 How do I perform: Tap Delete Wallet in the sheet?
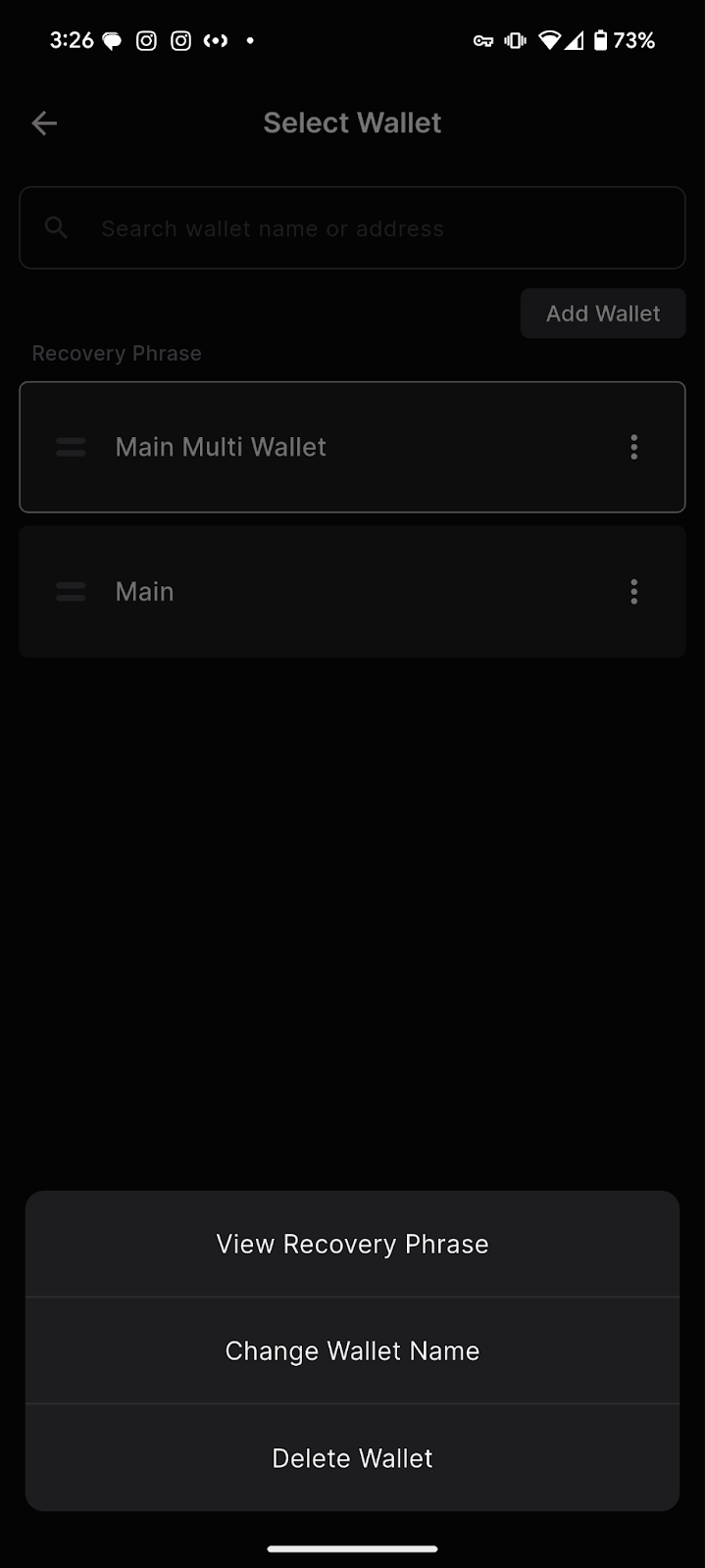tap(352, 1458)
